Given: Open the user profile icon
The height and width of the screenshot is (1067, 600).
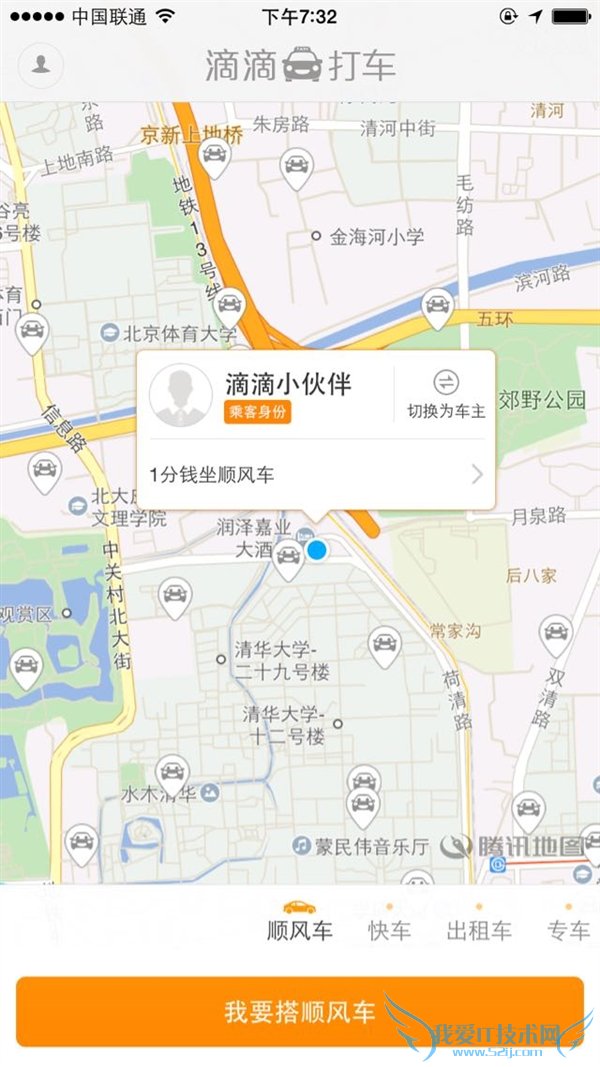Looking at the screenshot, I should (x=41, y=65).
